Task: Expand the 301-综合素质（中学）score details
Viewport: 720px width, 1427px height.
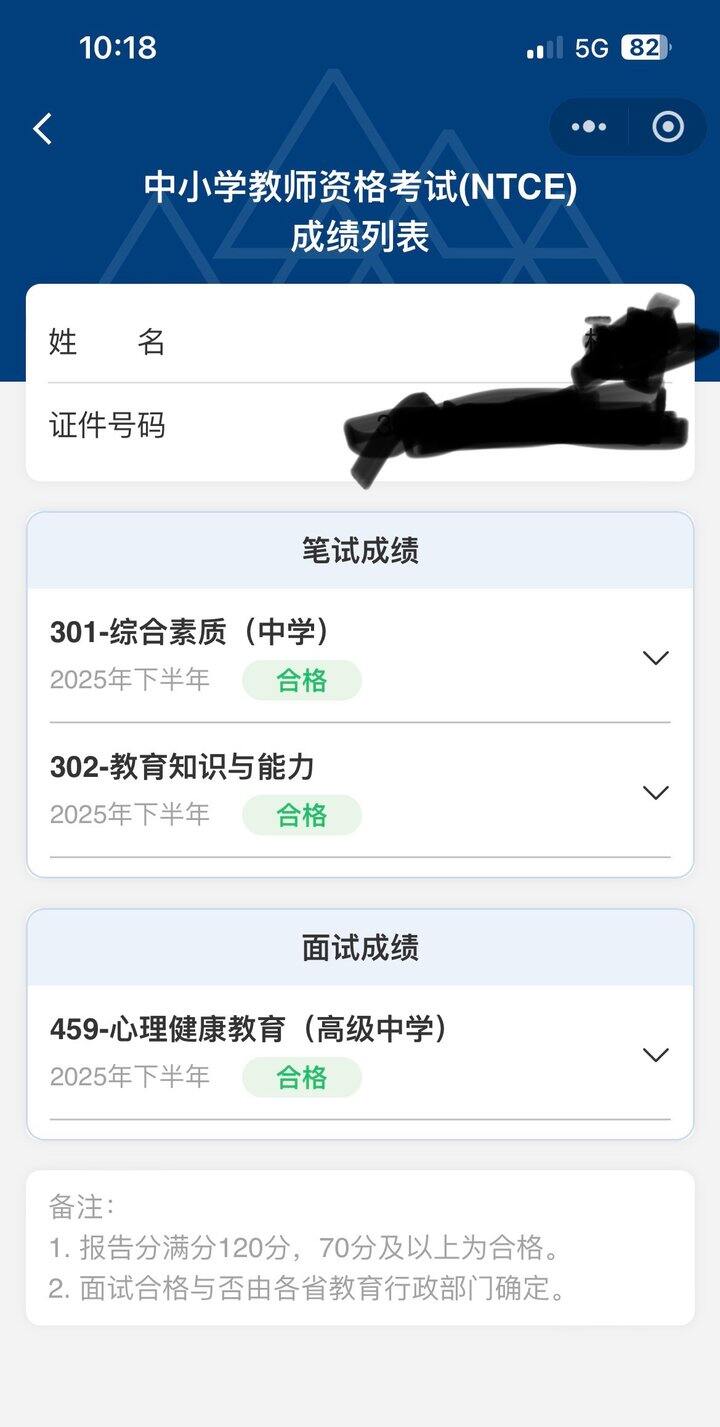Action: pos(655,657)
